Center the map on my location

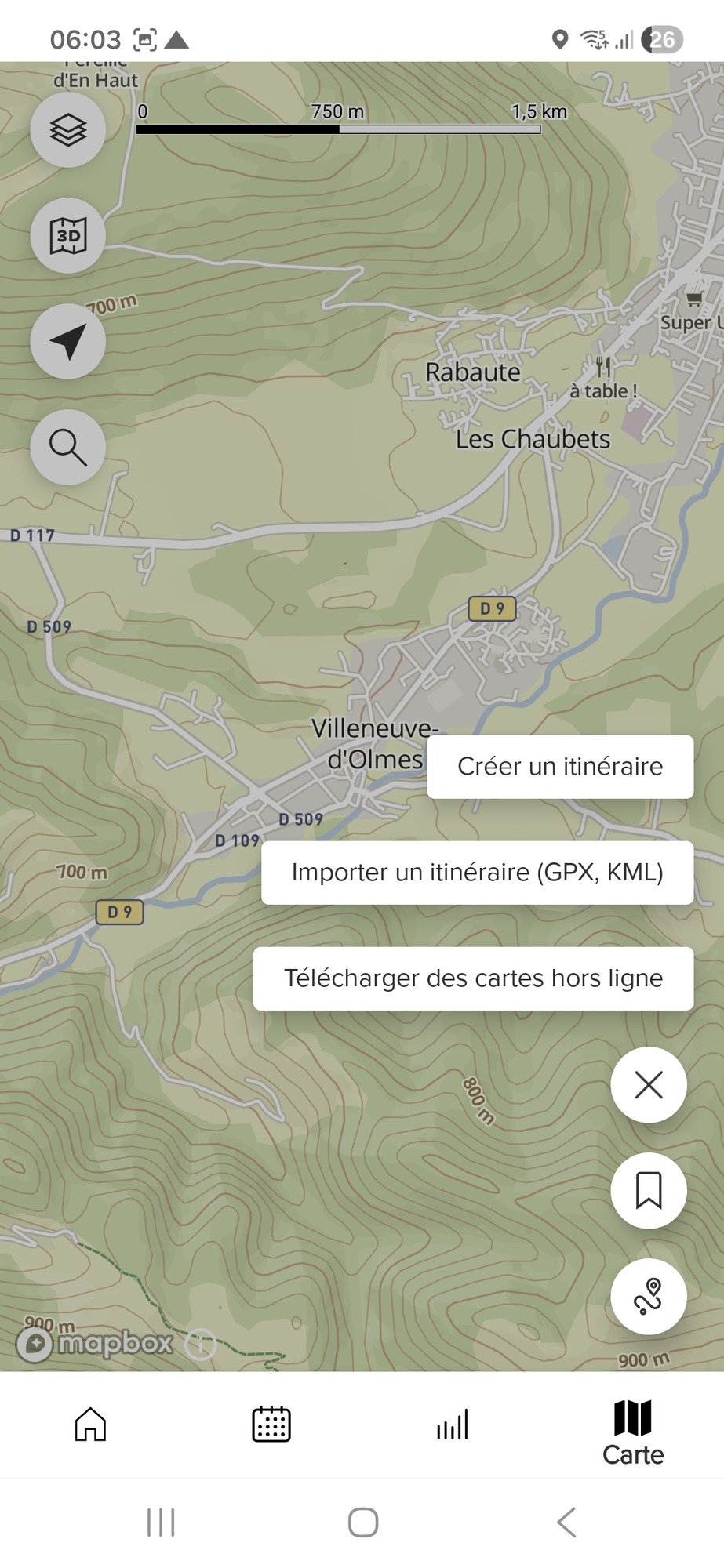tap(68, 342)
